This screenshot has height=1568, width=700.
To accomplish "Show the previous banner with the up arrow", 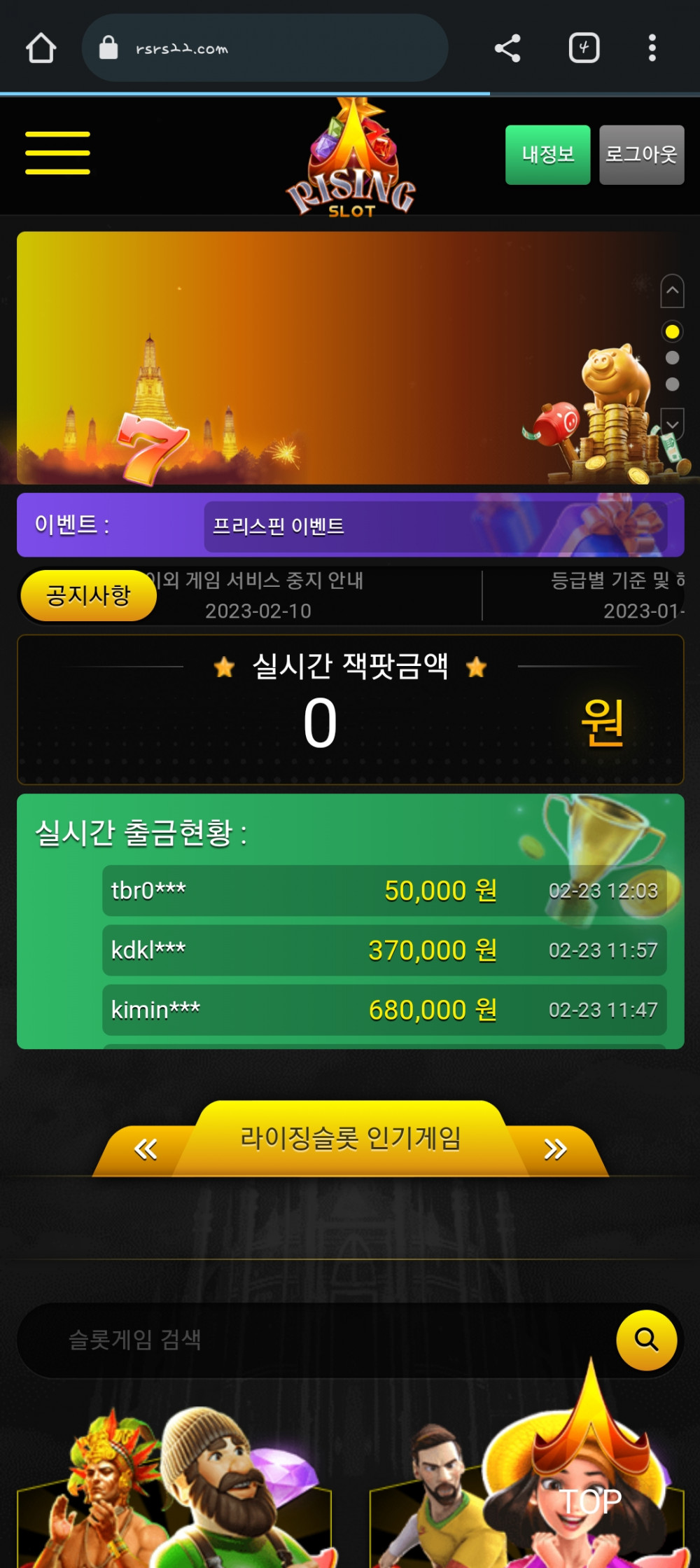I will pyautogui.click(x=672, y=291).
